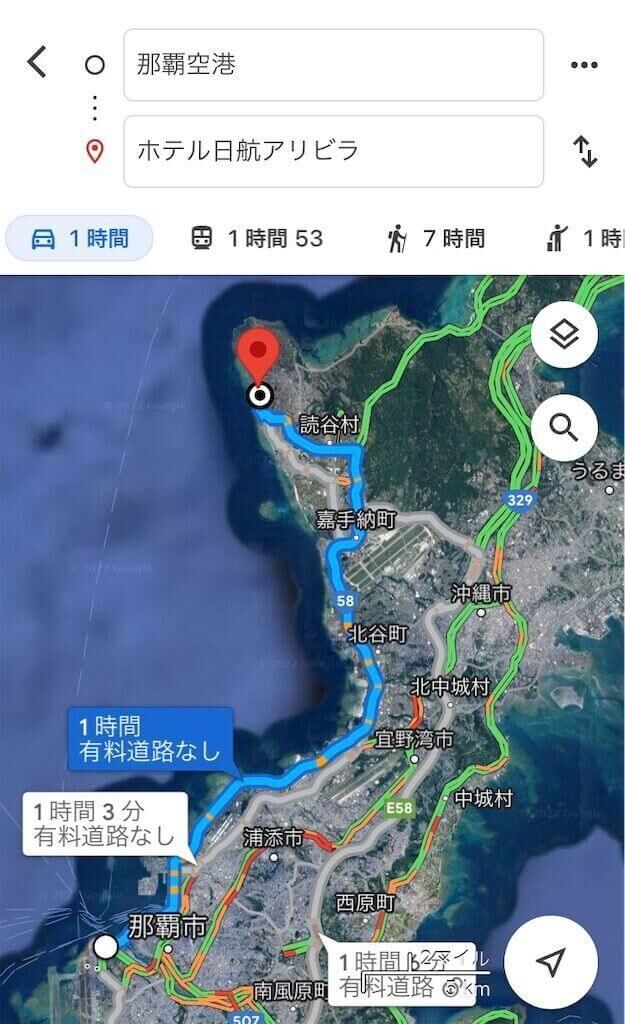This screenshot has width=625, height=1024.
Task: Open the map layers button
Action: point(564,334)
